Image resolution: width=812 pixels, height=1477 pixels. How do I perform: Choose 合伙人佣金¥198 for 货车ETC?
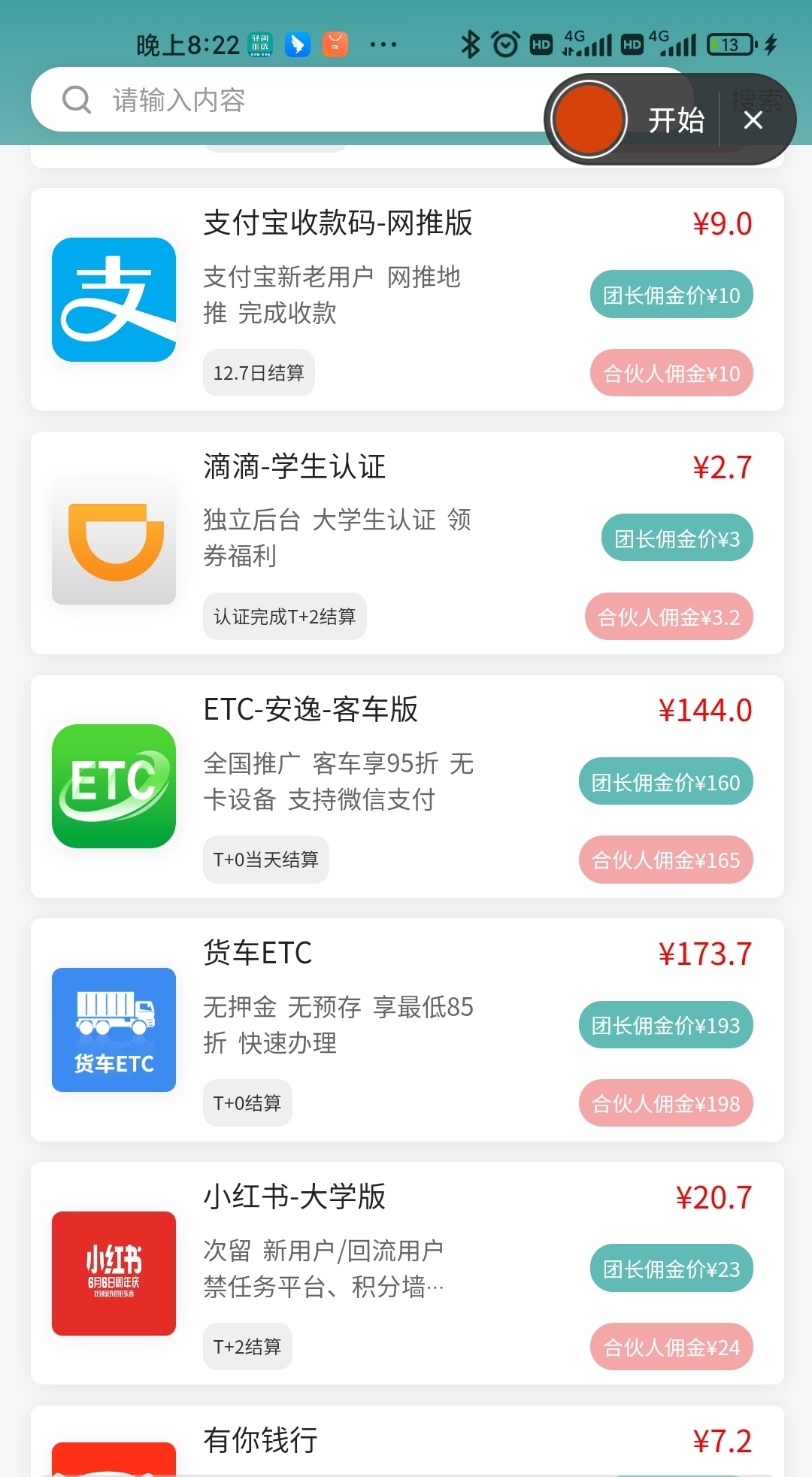(665, 1103)
